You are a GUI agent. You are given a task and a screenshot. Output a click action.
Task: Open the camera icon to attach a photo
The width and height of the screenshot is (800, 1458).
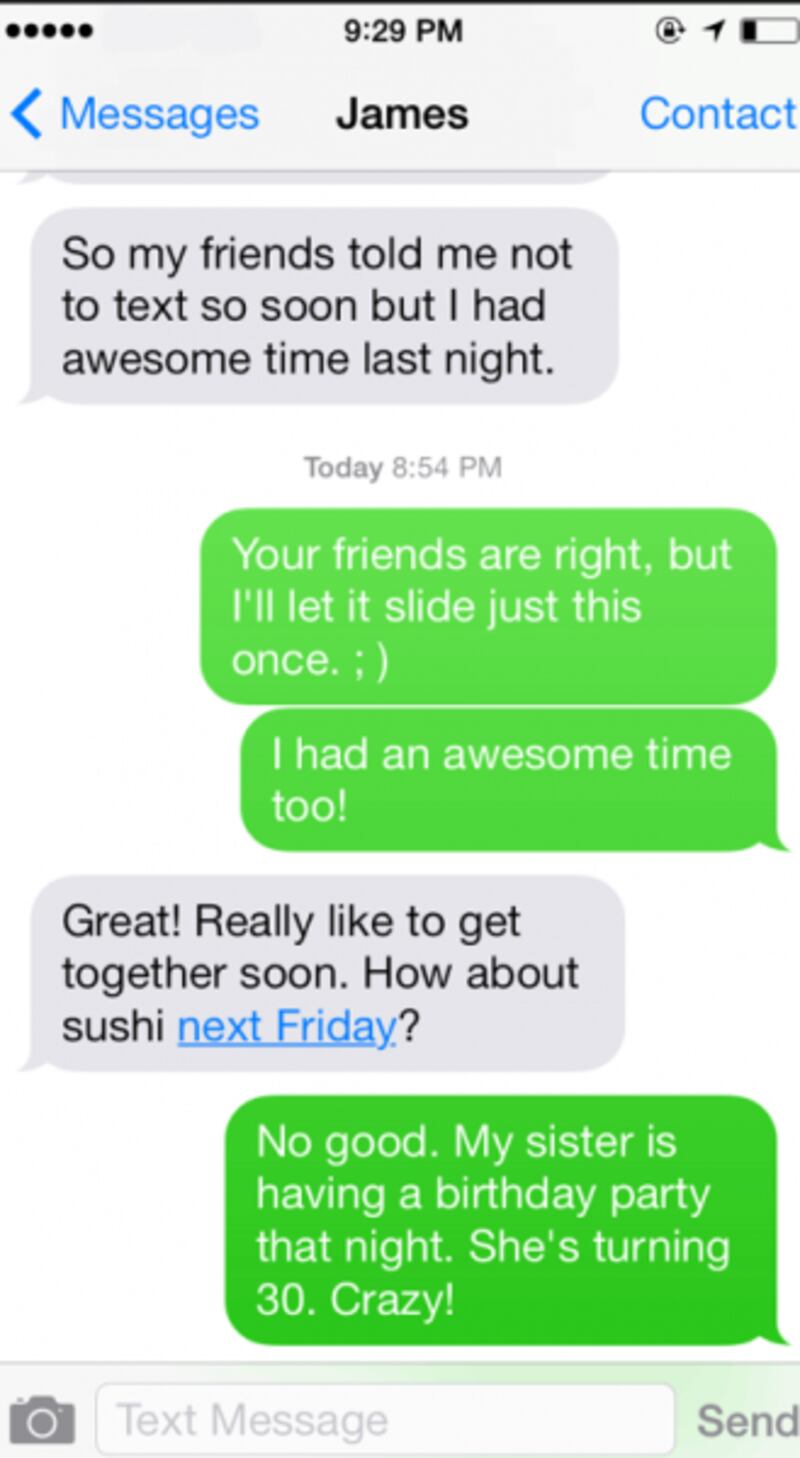[42, 1420]
